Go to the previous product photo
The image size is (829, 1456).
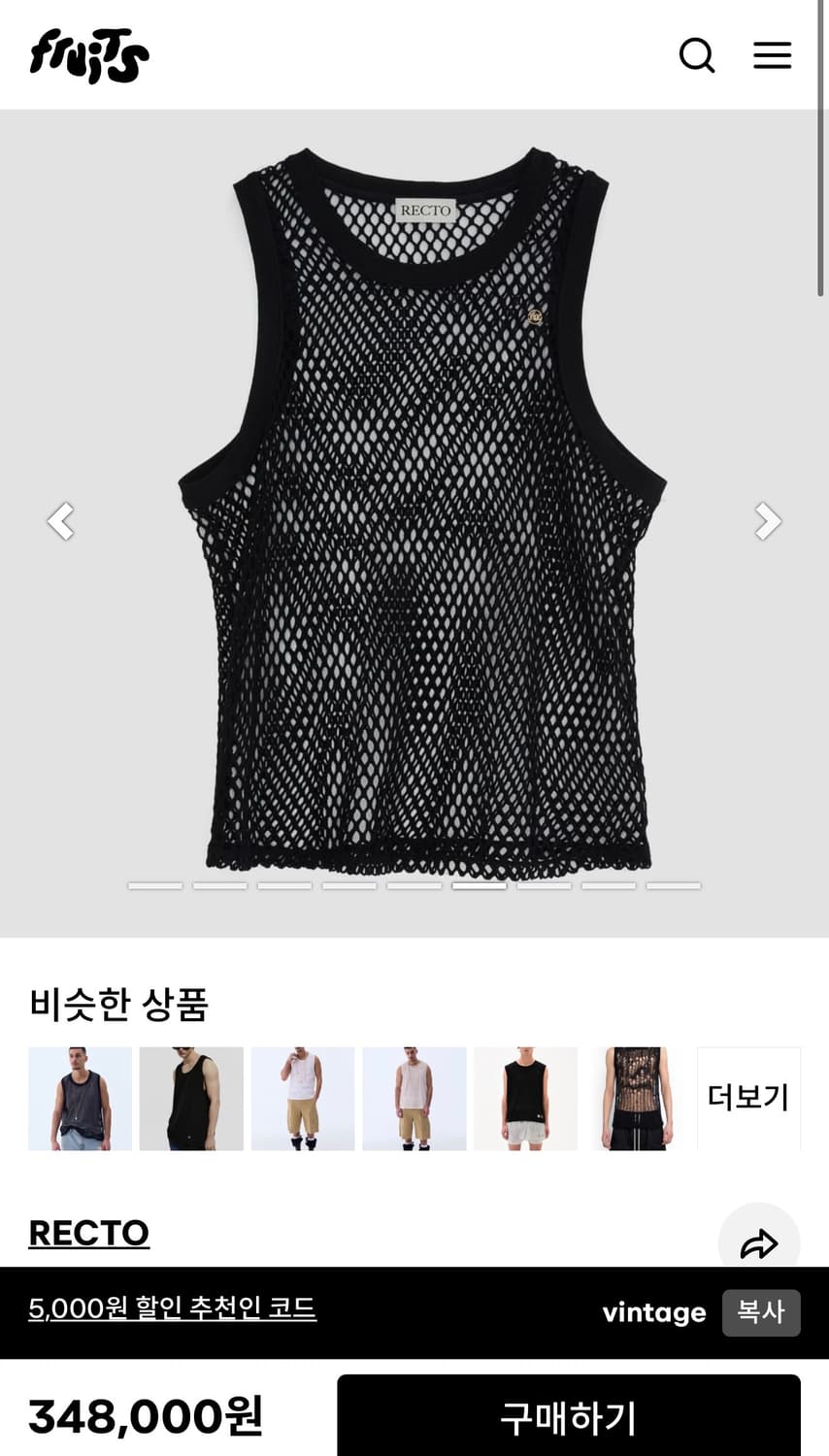click(61, 520)
